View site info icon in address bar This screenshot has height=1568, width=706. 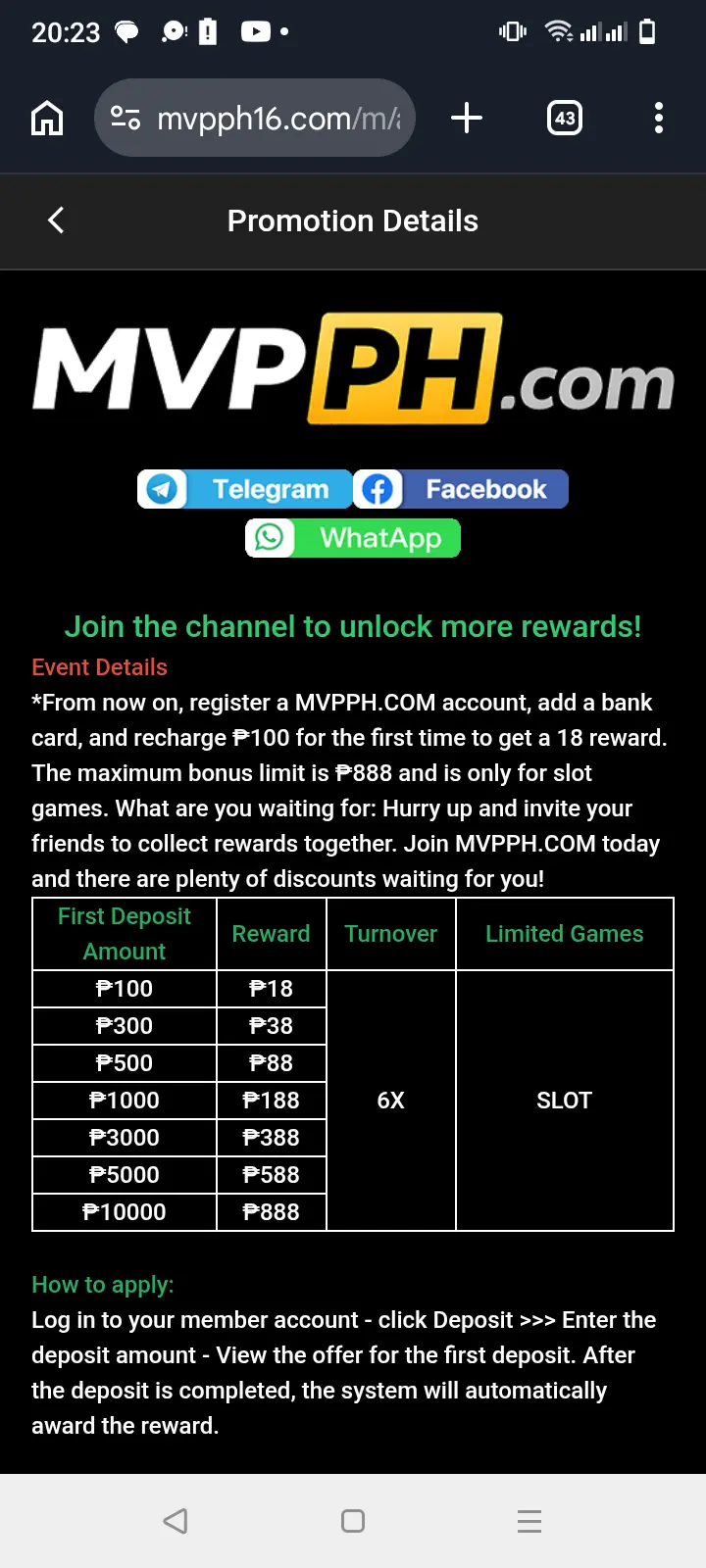tap(126, 119)
